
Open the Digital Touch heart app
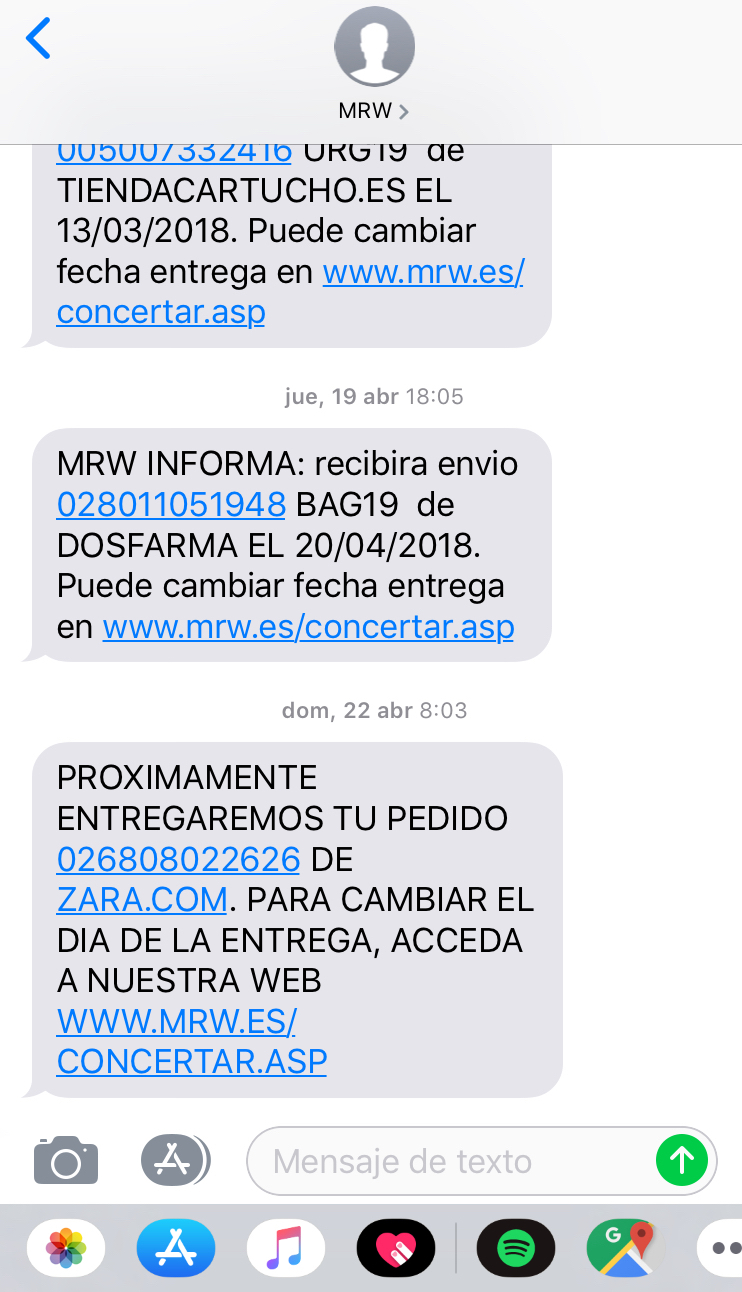(396, 1248)
